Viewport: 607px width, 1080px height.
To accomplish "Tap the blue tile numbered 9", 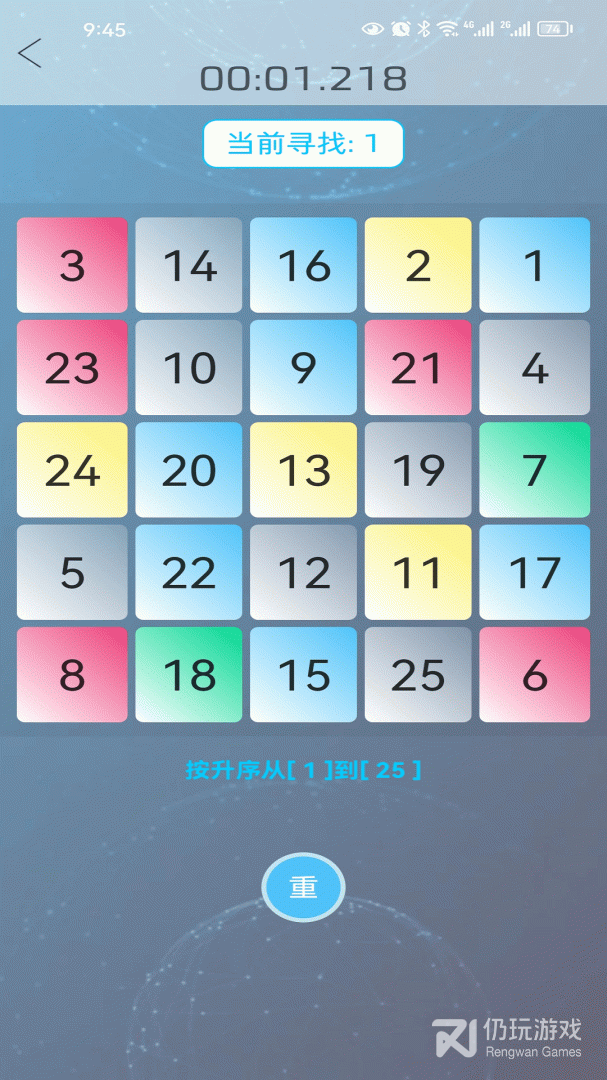I will [303, 367].
